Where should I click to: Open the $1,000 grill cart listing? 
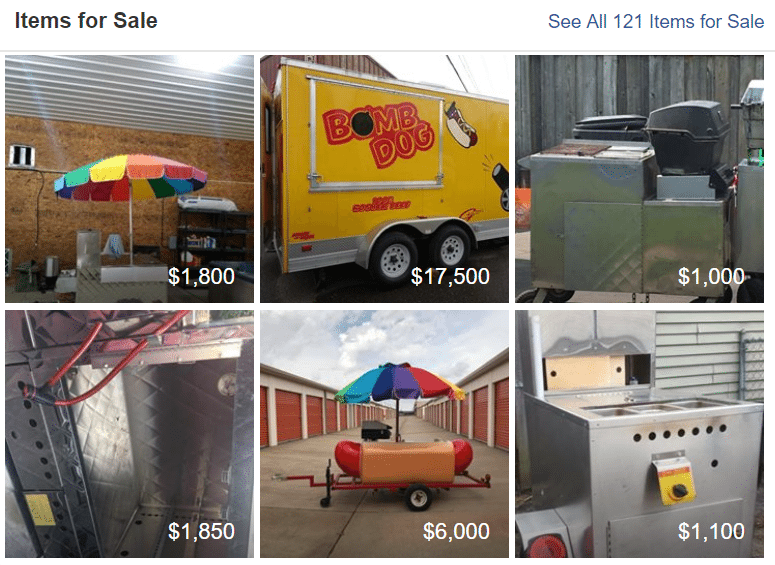[x=639, y=179]
